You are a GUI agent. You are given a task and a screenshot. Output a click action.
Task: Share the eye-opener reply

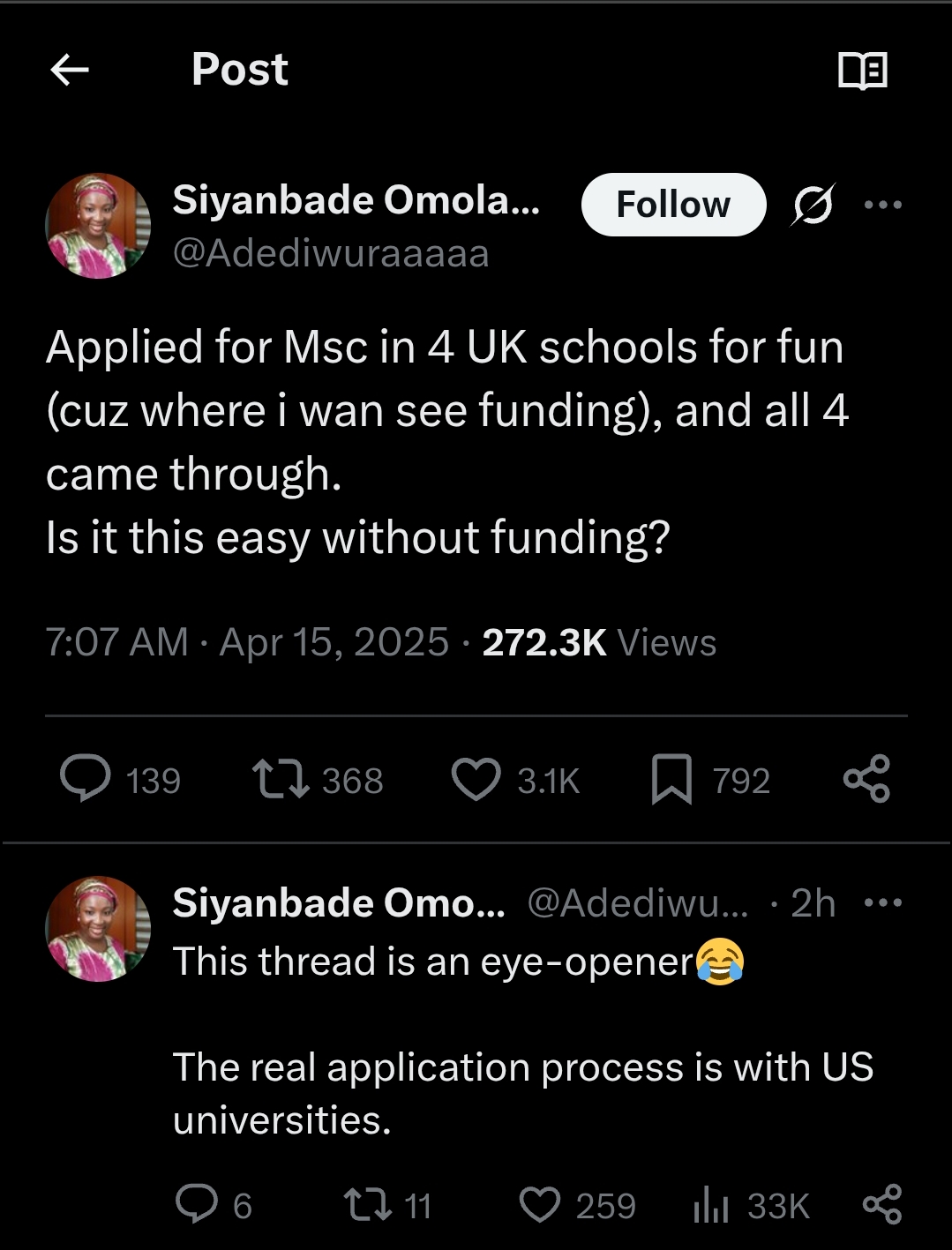[x=881, y=1205]
